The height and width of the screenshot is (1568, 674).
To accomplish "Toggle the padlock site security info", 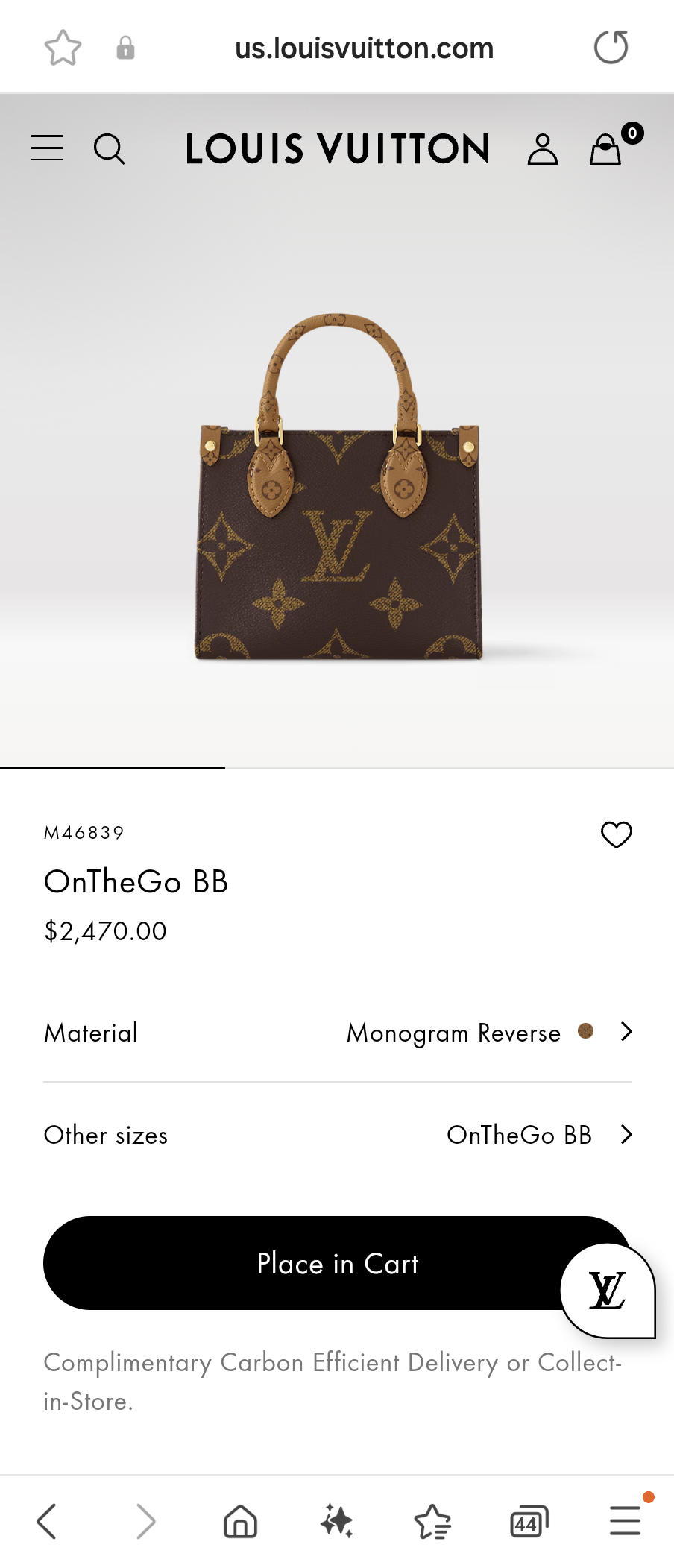I will [125, 47].
